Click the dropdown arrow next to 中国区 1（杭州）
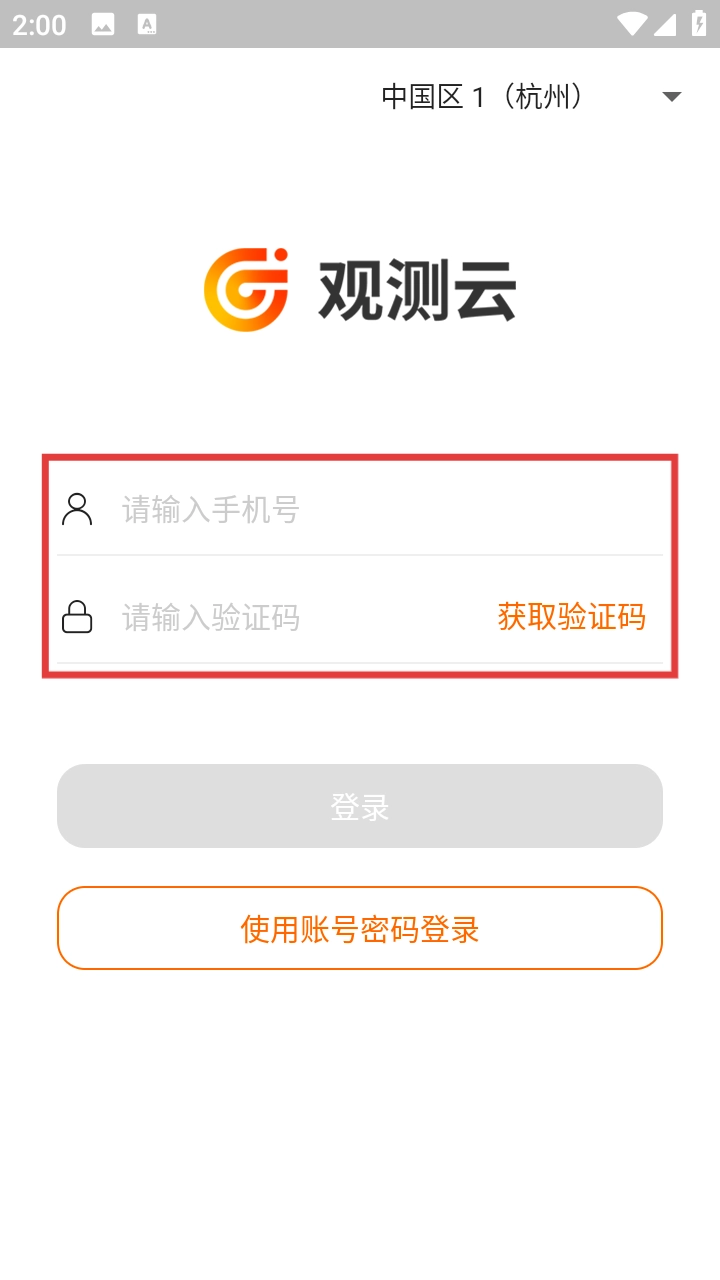This screenshot has width=720, height=1280. coord(670,96)
